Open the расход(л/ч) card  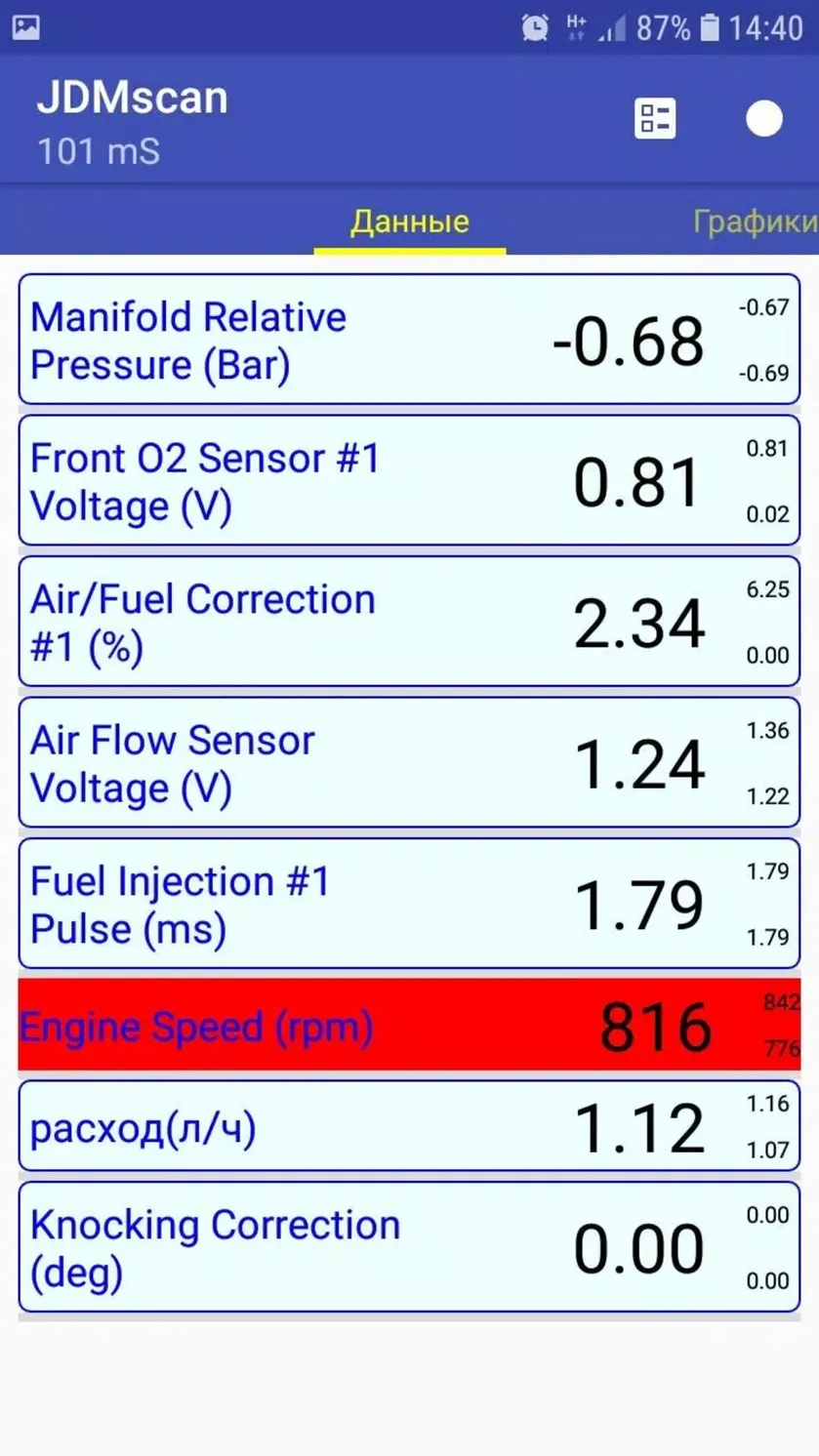click(409, 1126)
